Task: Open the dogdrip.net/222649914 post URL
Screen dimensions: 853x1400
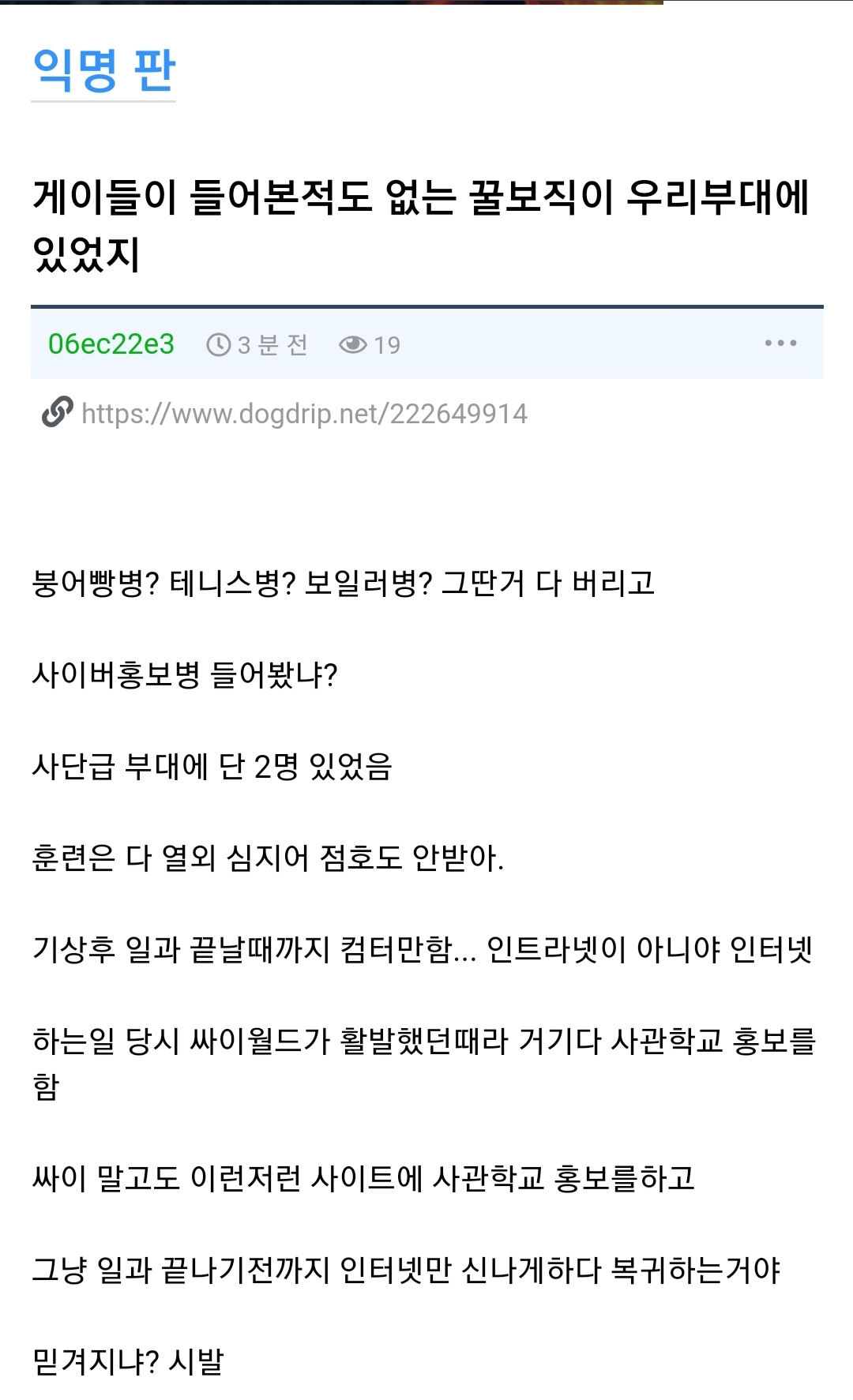Action: 304,414
